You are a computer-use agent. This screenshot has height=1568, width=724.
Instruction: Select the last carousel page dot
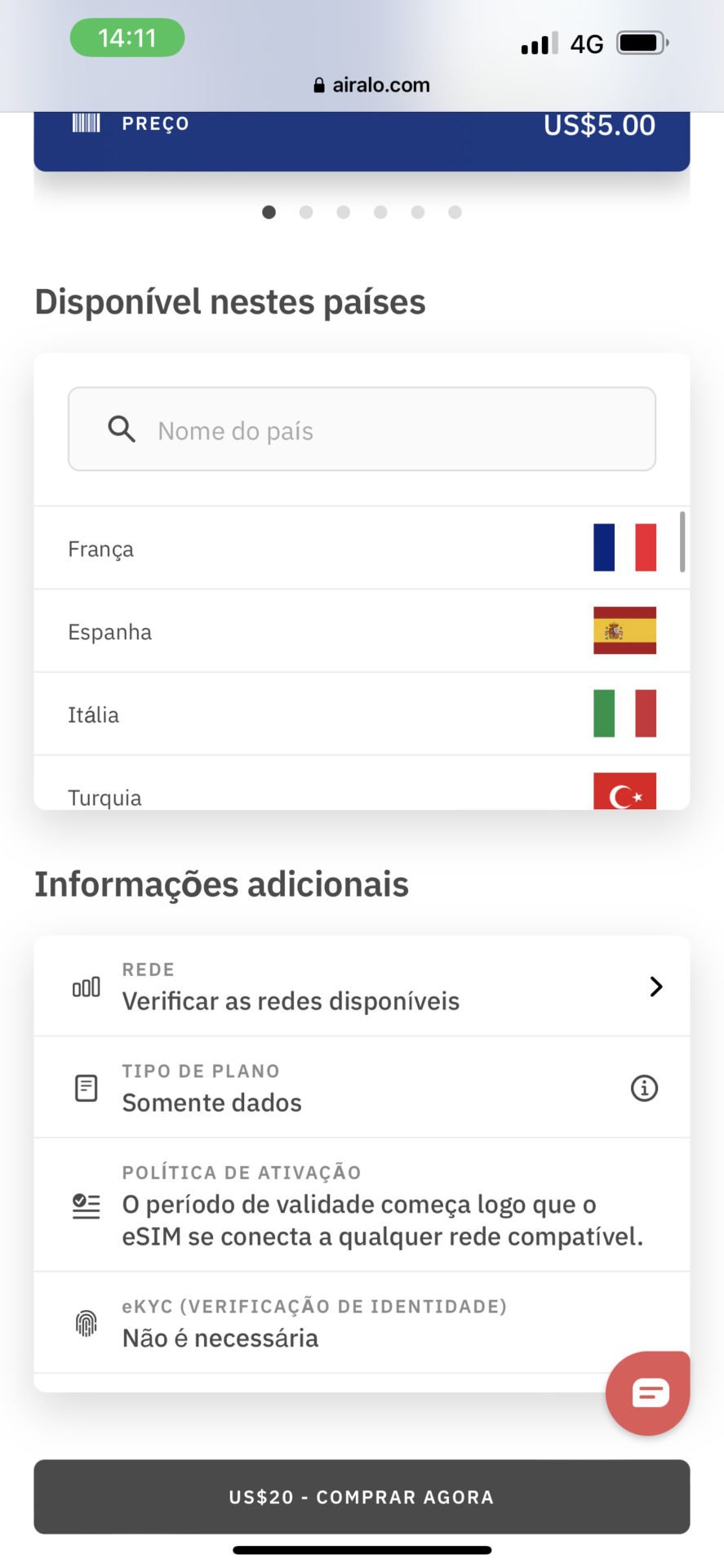tap(455, 212)
